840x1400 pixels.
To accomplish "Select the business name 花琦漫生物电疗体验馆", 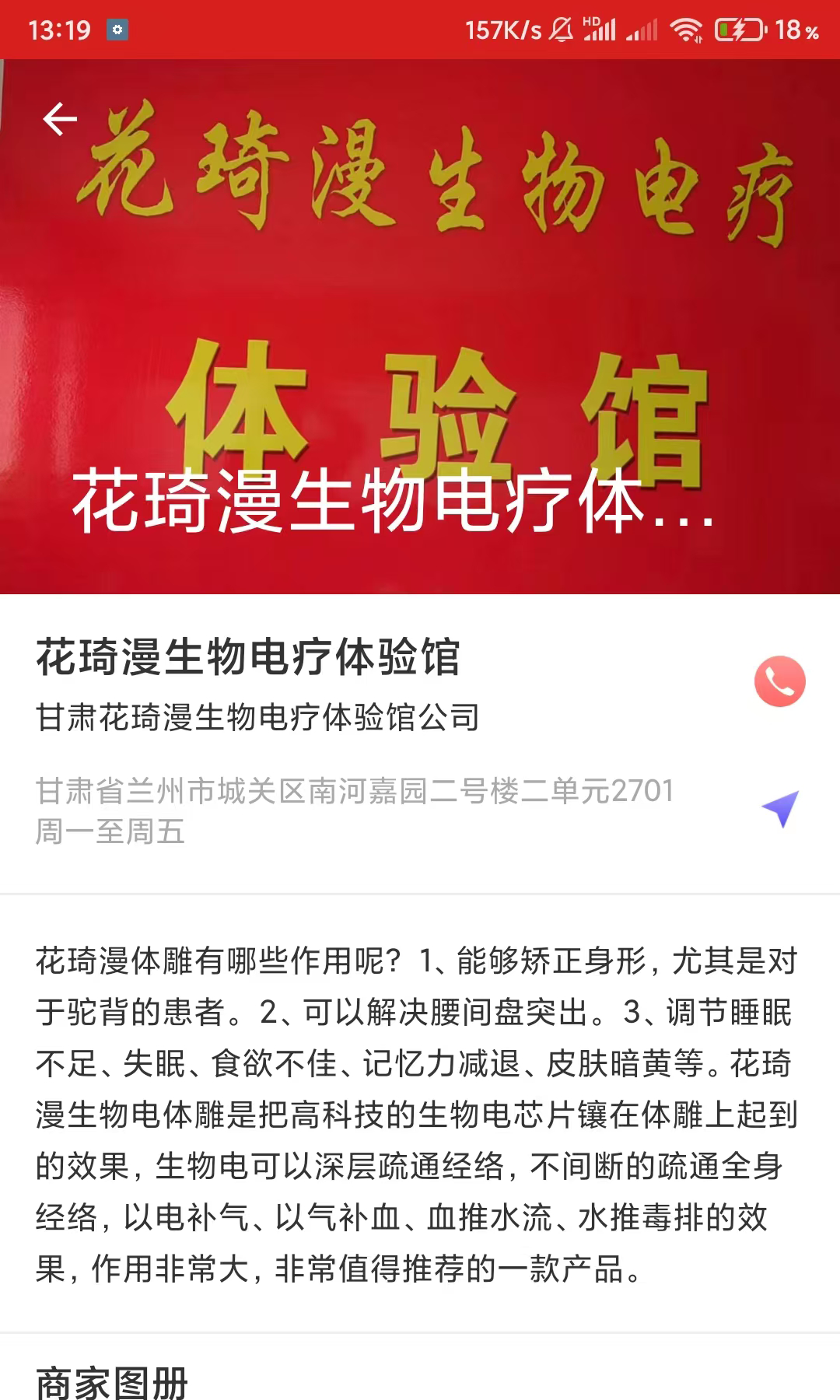I will coord(249,659).
